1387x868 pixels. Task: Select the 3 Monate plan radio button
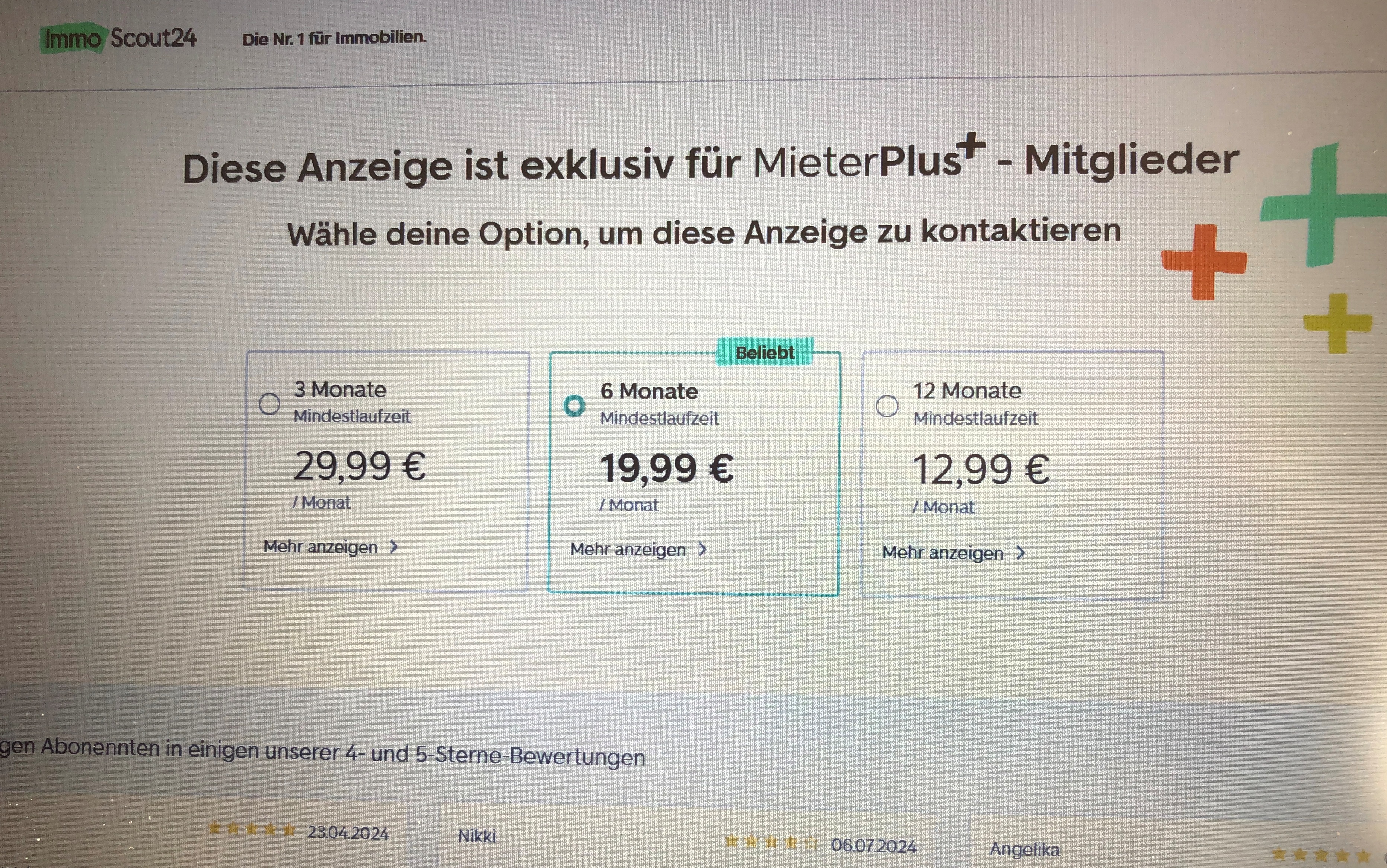270,404
